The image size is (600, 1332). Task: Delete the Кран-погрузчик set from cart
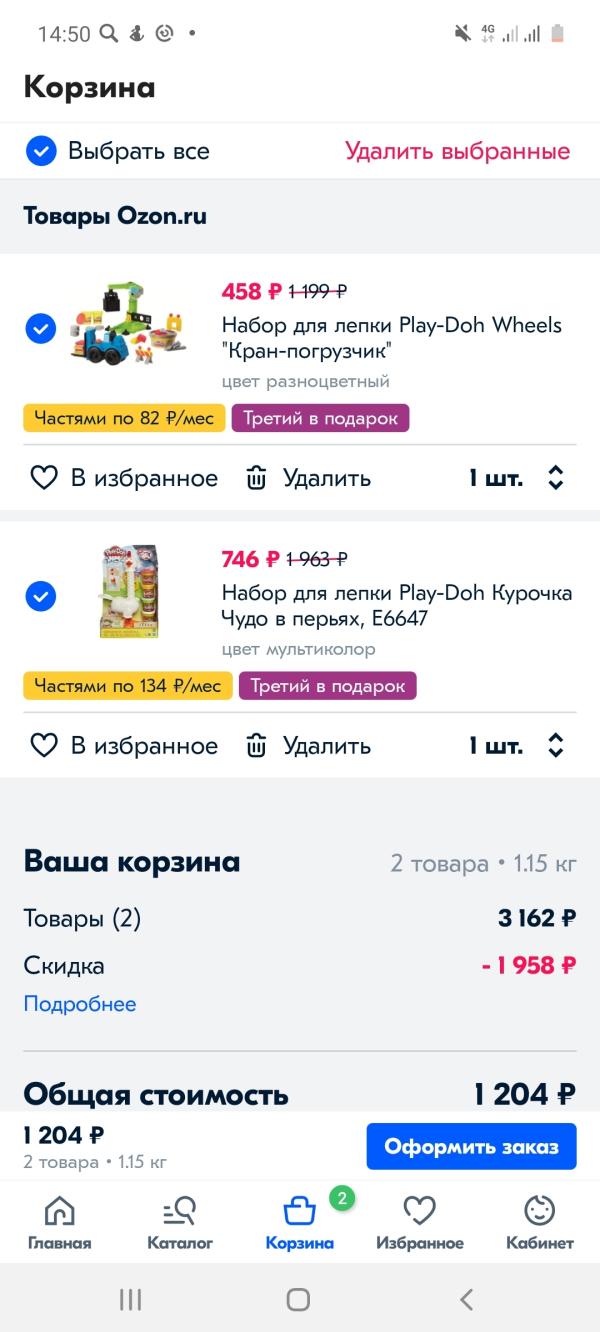pos(308,478)
